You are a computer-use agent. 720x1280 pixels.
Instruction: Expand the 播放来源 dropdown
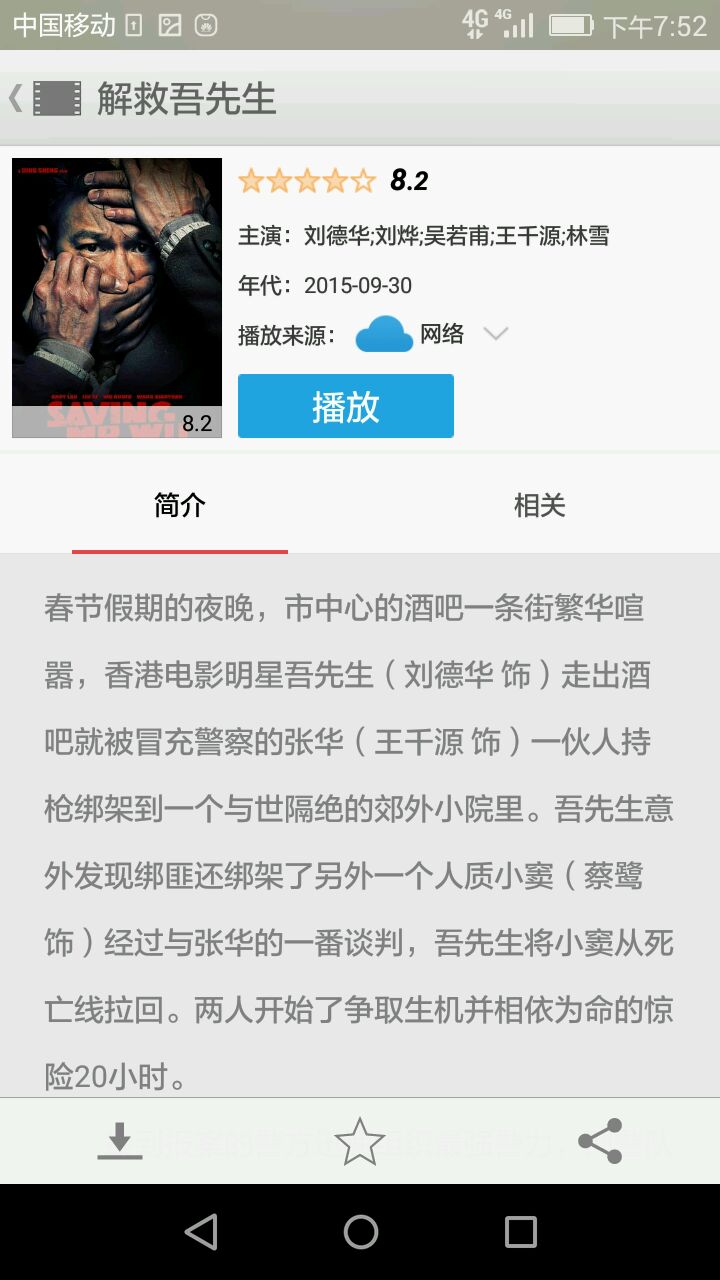495,334
